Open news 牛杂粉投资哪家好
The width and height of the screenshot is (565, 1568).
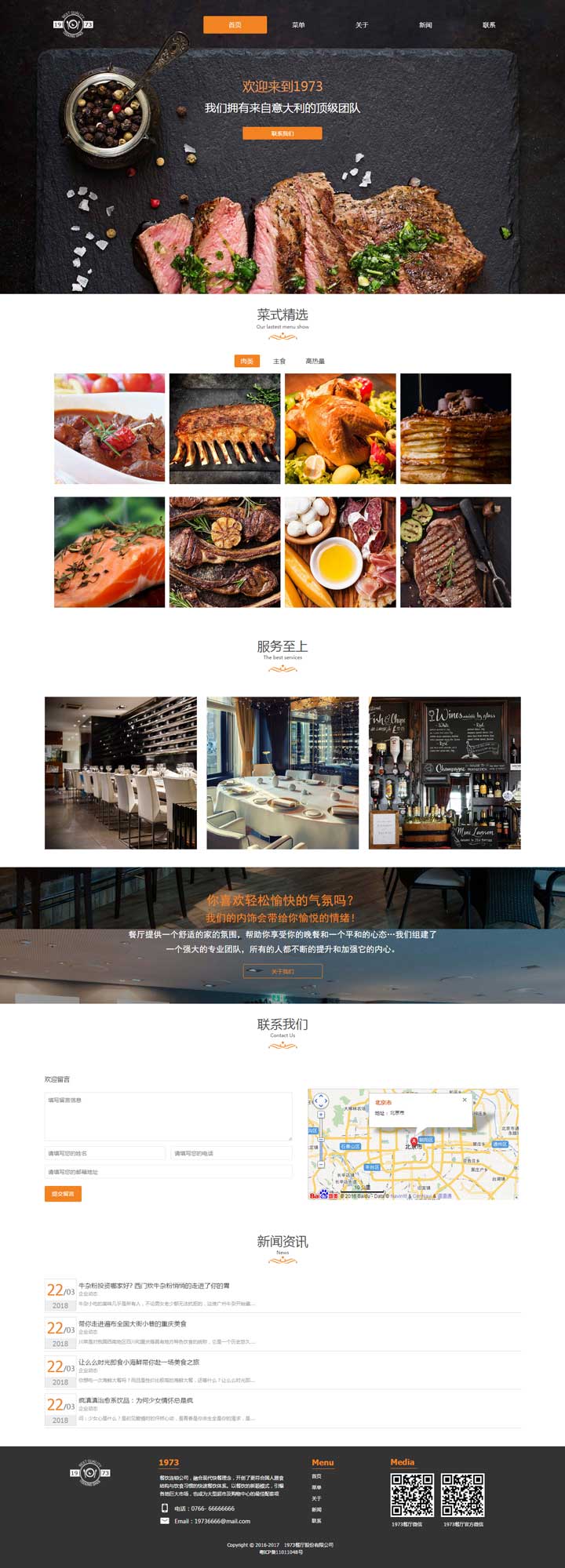154,1286
